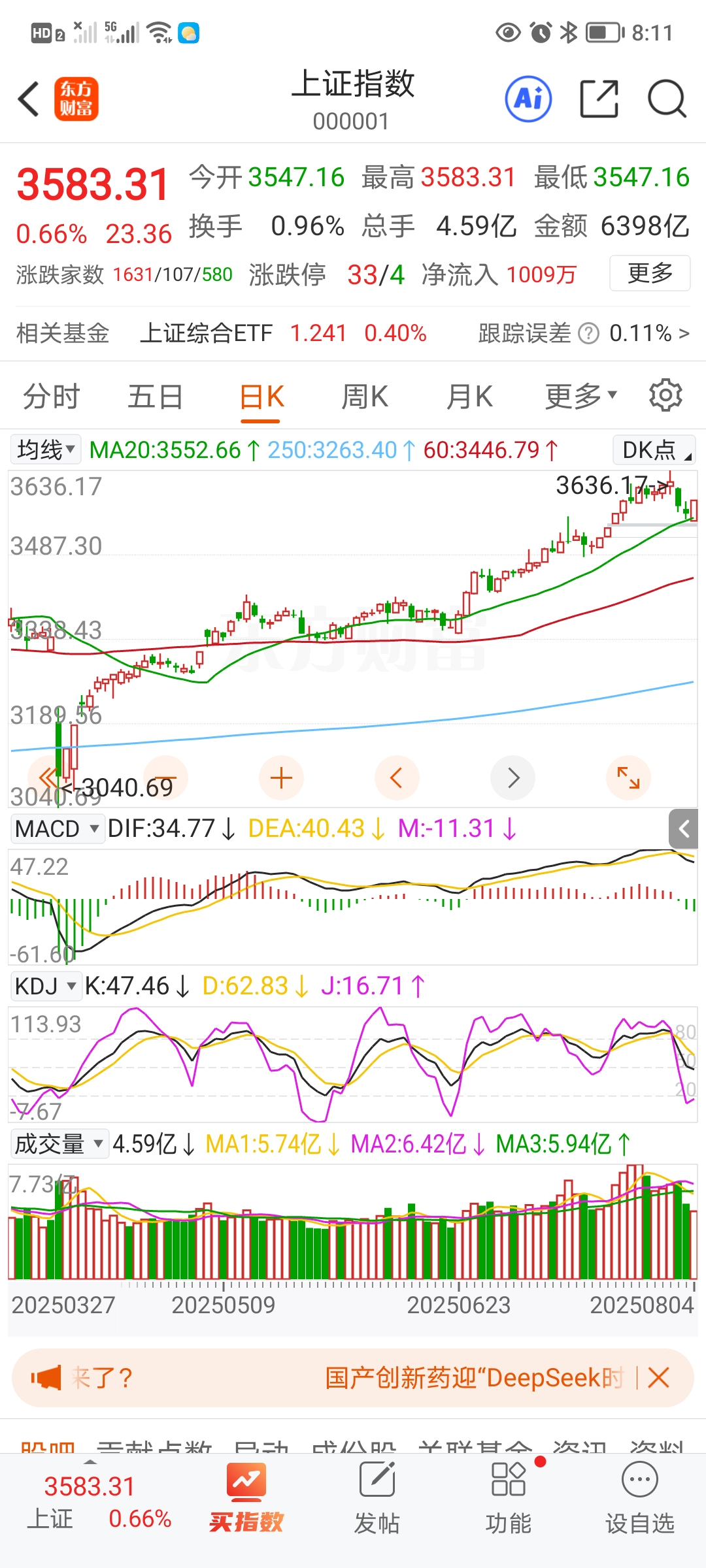Expand the 均线 indicator dropdown
706x1568 pixels.
point(46,450)
